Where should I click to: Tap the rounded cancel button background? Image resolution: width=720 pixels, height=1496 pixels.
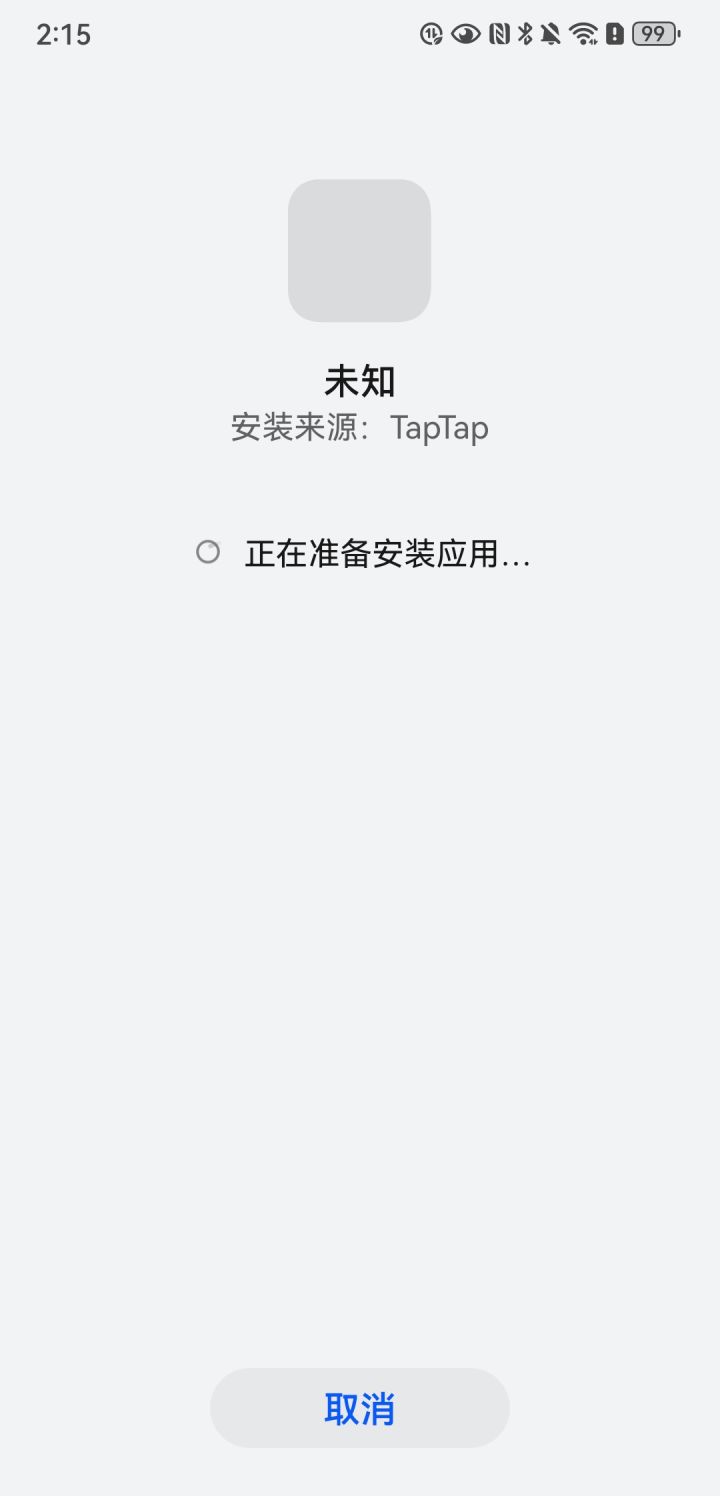359,1407
